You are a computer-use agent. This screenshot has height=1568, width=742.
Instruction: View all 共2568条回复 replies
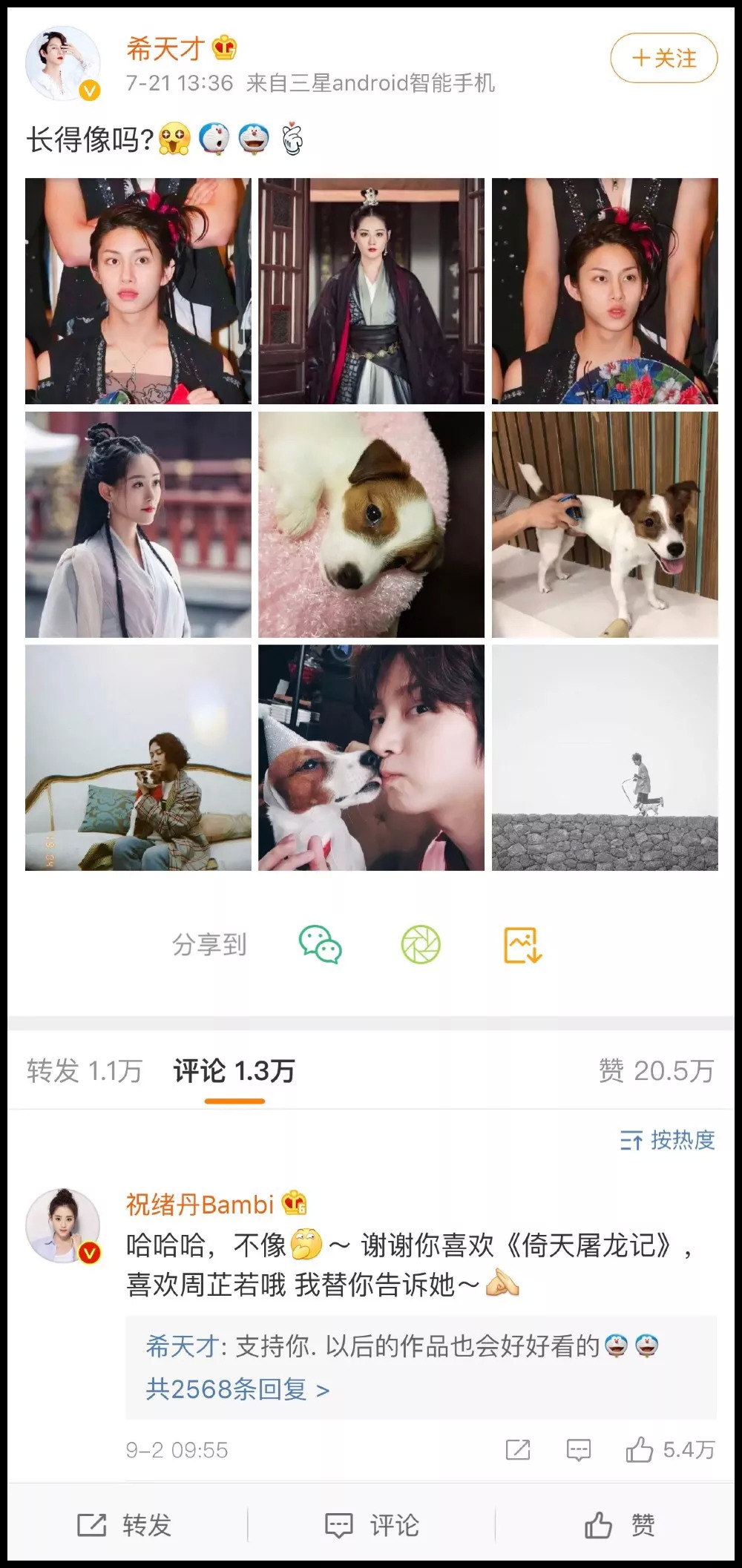click(237, 1389)
